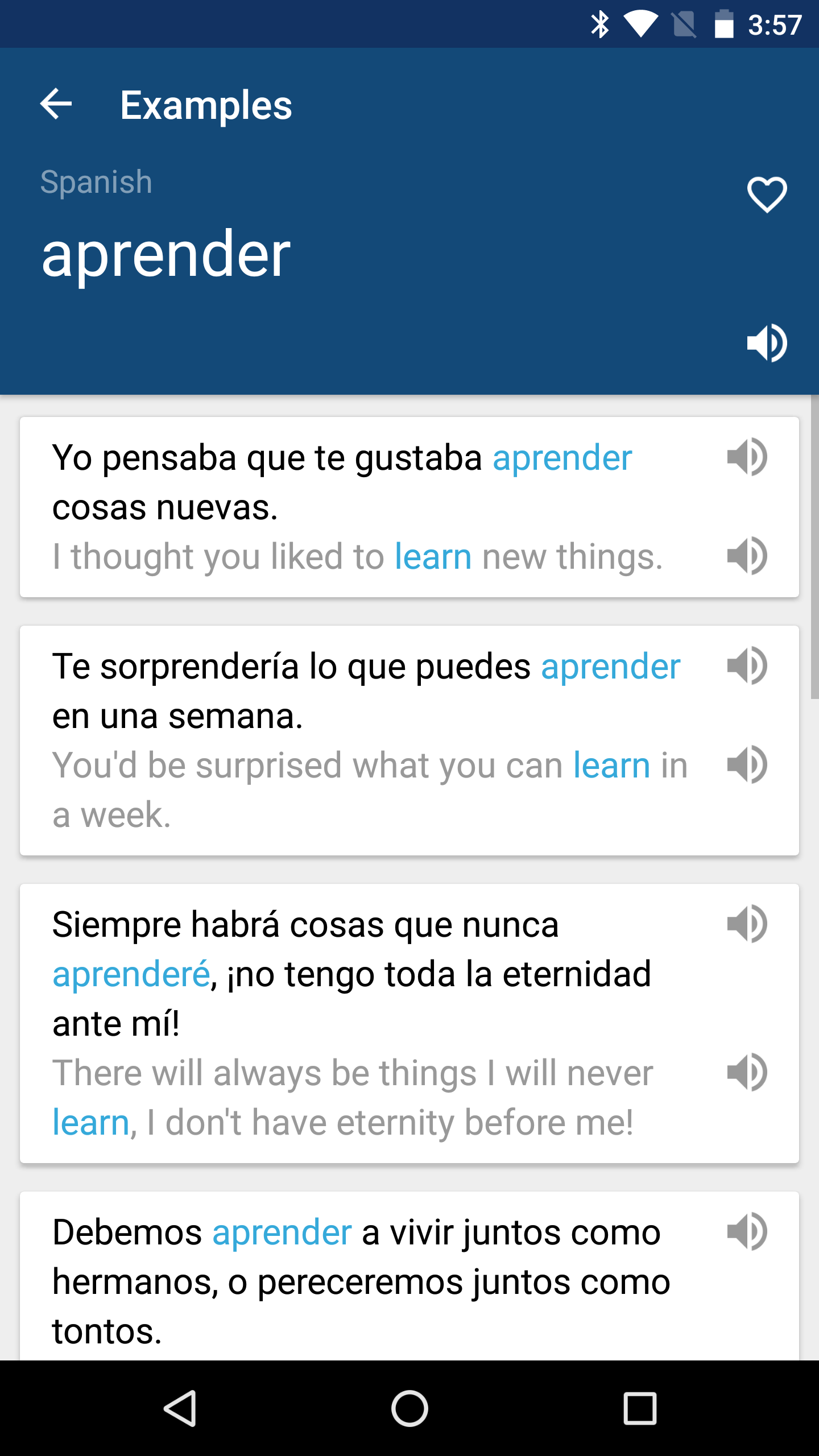Go back from the Examples screen

click(x=56, y=104)
